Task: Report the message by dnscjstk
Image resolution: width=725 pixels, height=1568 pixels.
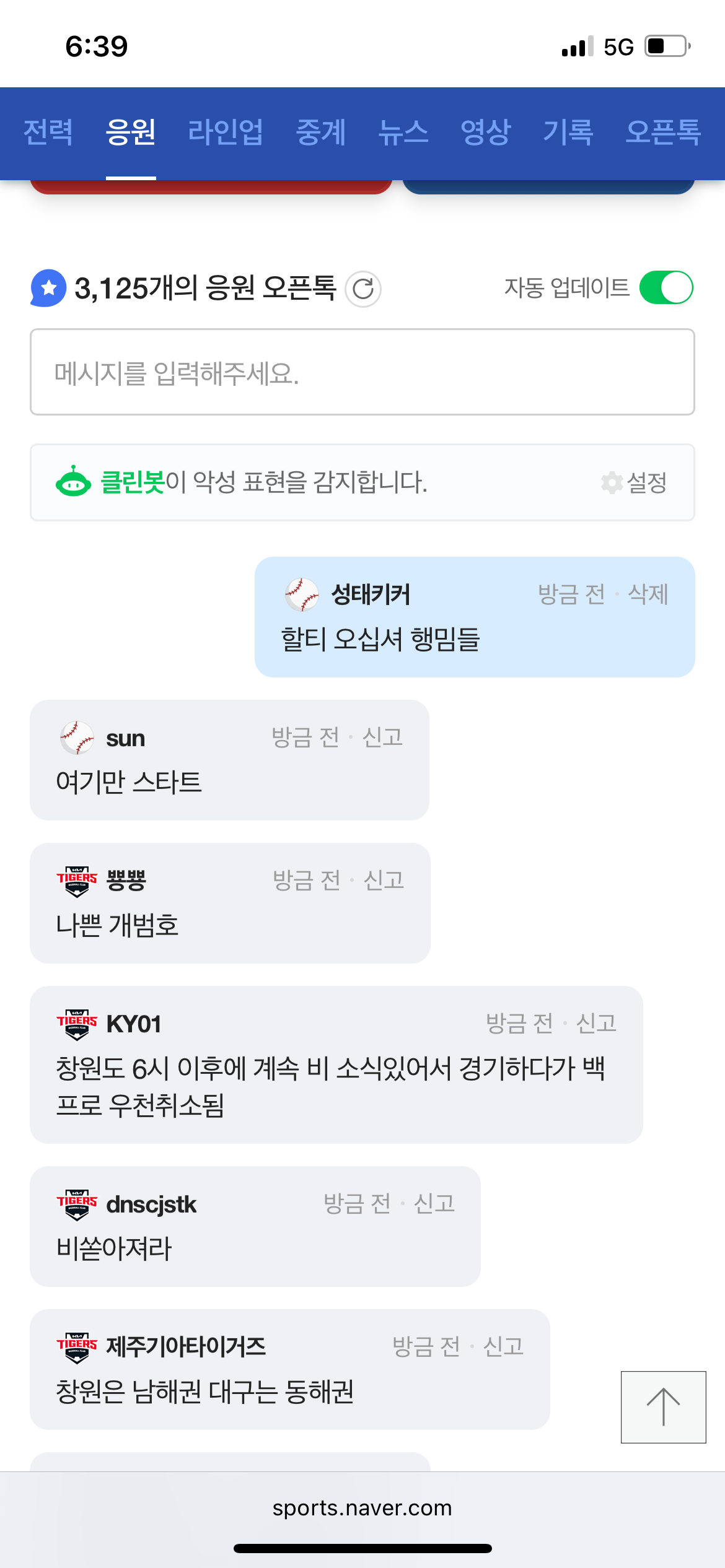Action: click(x=434, y=1204)
